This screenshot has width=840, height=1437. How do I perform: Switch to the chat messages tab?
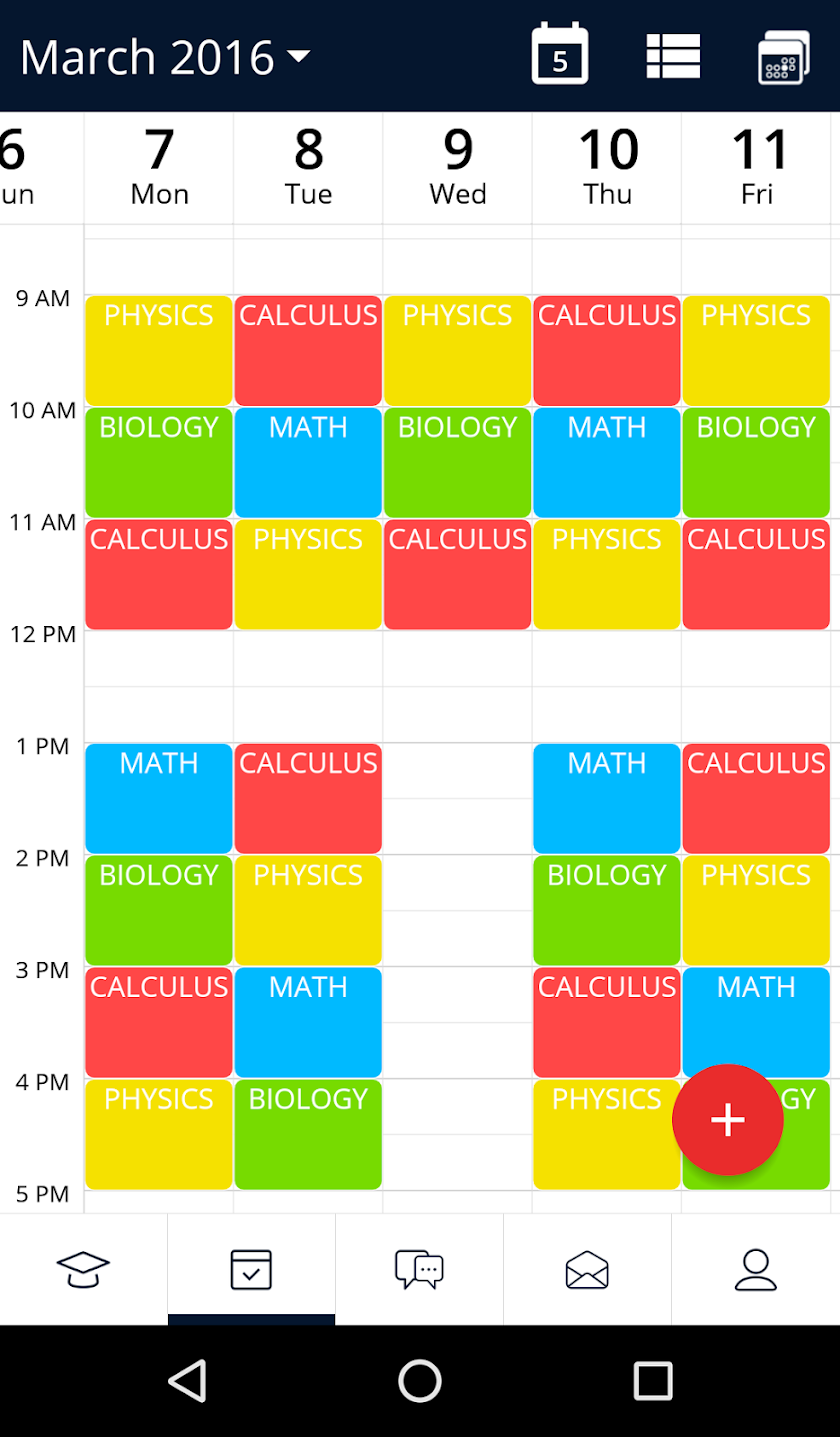pos(419,1269)
